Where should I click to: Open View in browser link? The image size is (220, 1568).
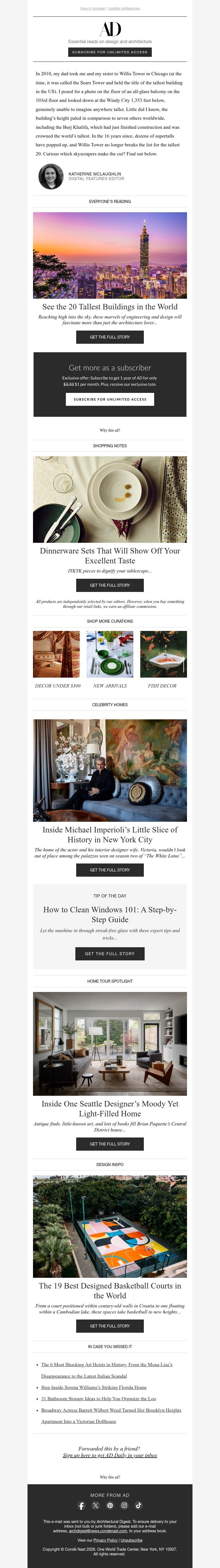pyautogui.click(x=92, y=9)
